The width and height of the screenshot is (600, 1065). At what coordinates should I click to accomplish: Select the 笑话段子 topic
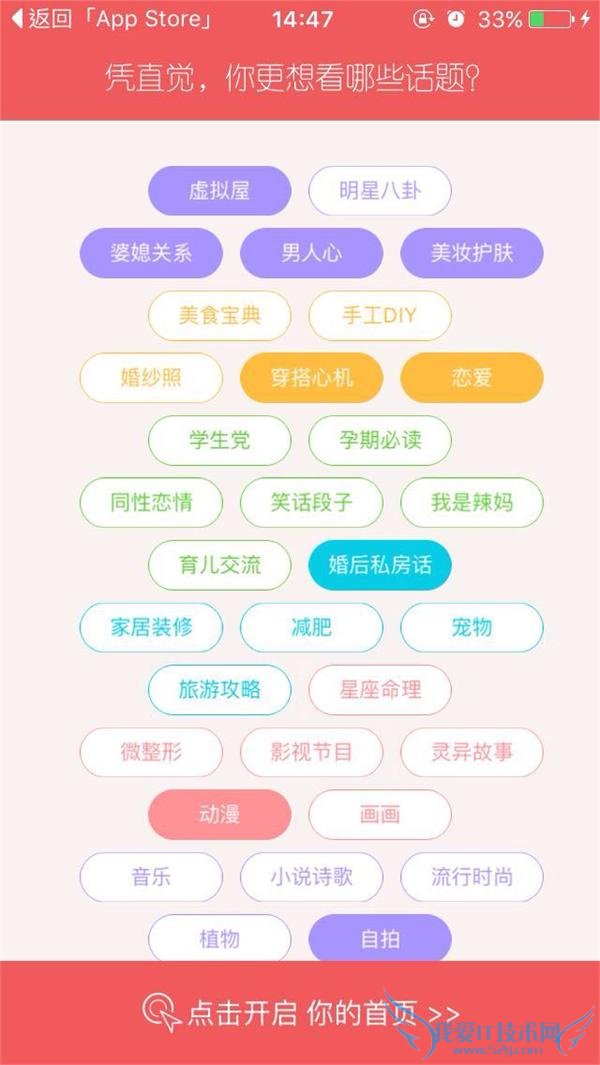click(x=312, y=502)
